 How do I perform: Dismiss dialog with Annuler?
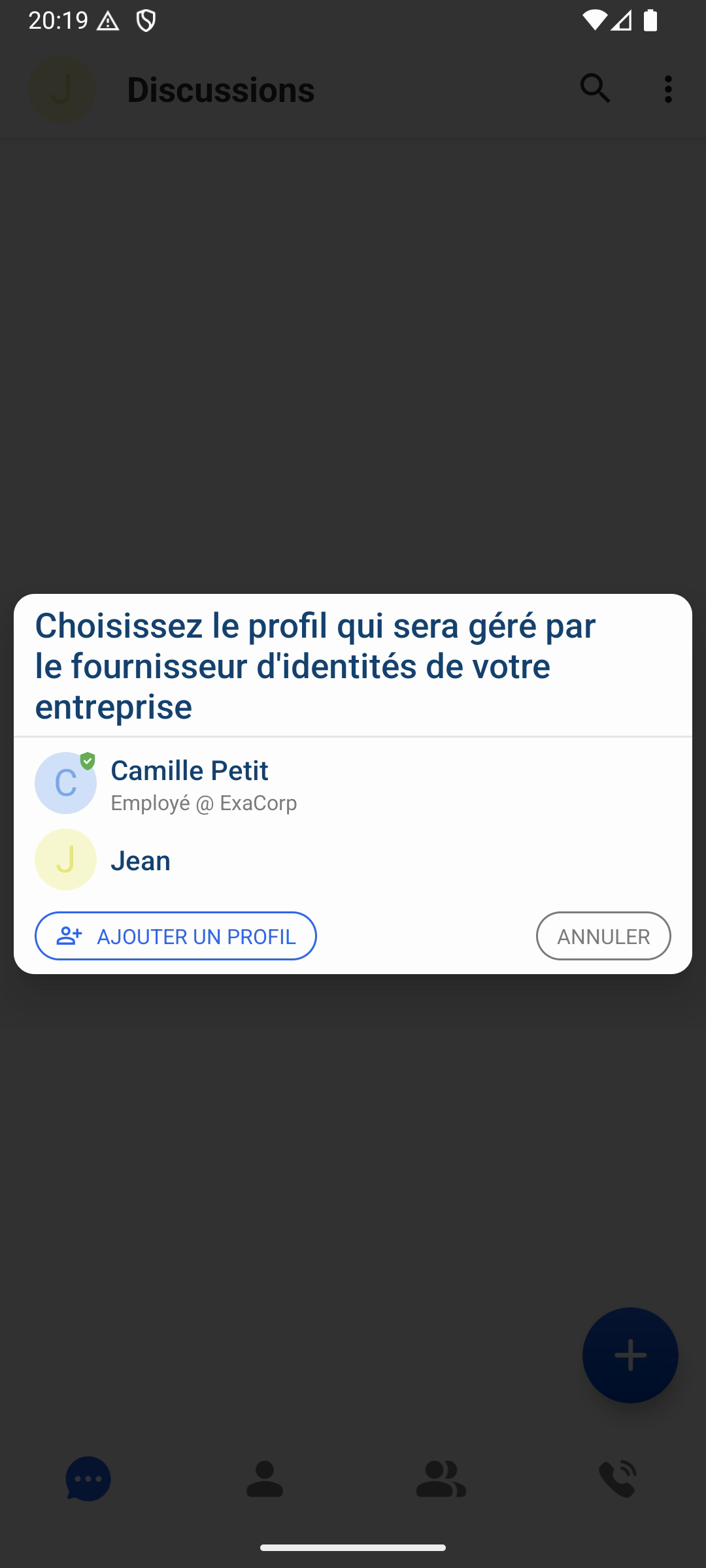coord(603,936)
